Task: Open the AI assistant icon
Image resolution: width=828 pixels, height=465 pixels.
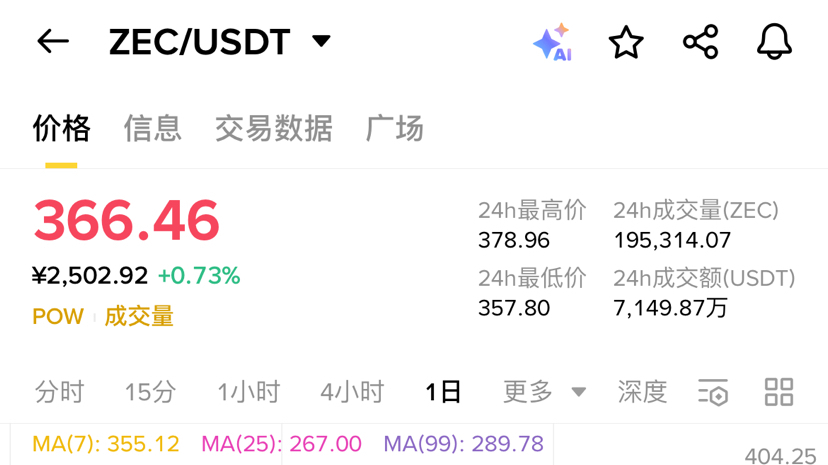Action: [x=552, y=43]
